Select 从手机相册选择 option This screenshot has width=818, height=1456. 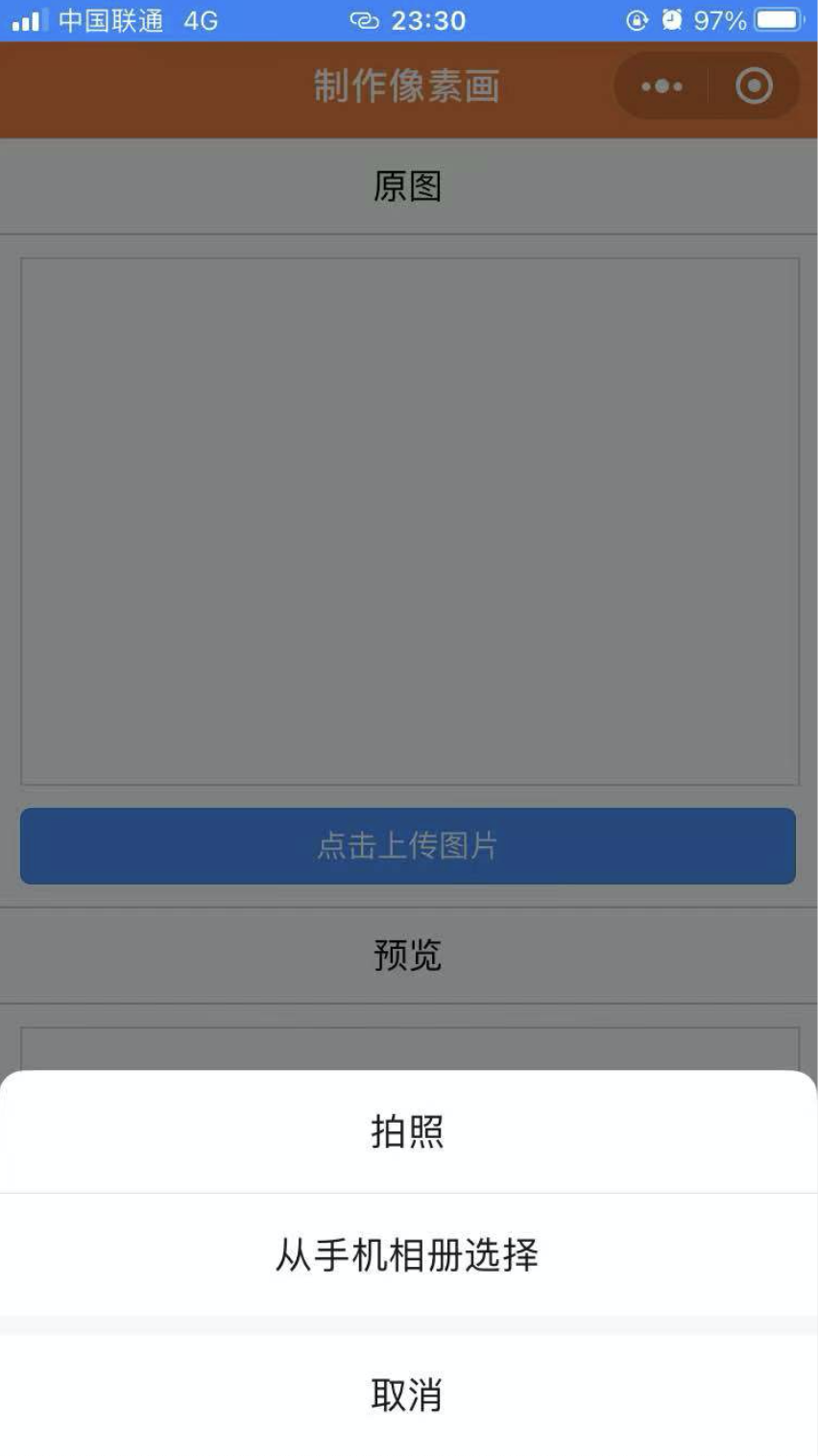point(408,1254)
